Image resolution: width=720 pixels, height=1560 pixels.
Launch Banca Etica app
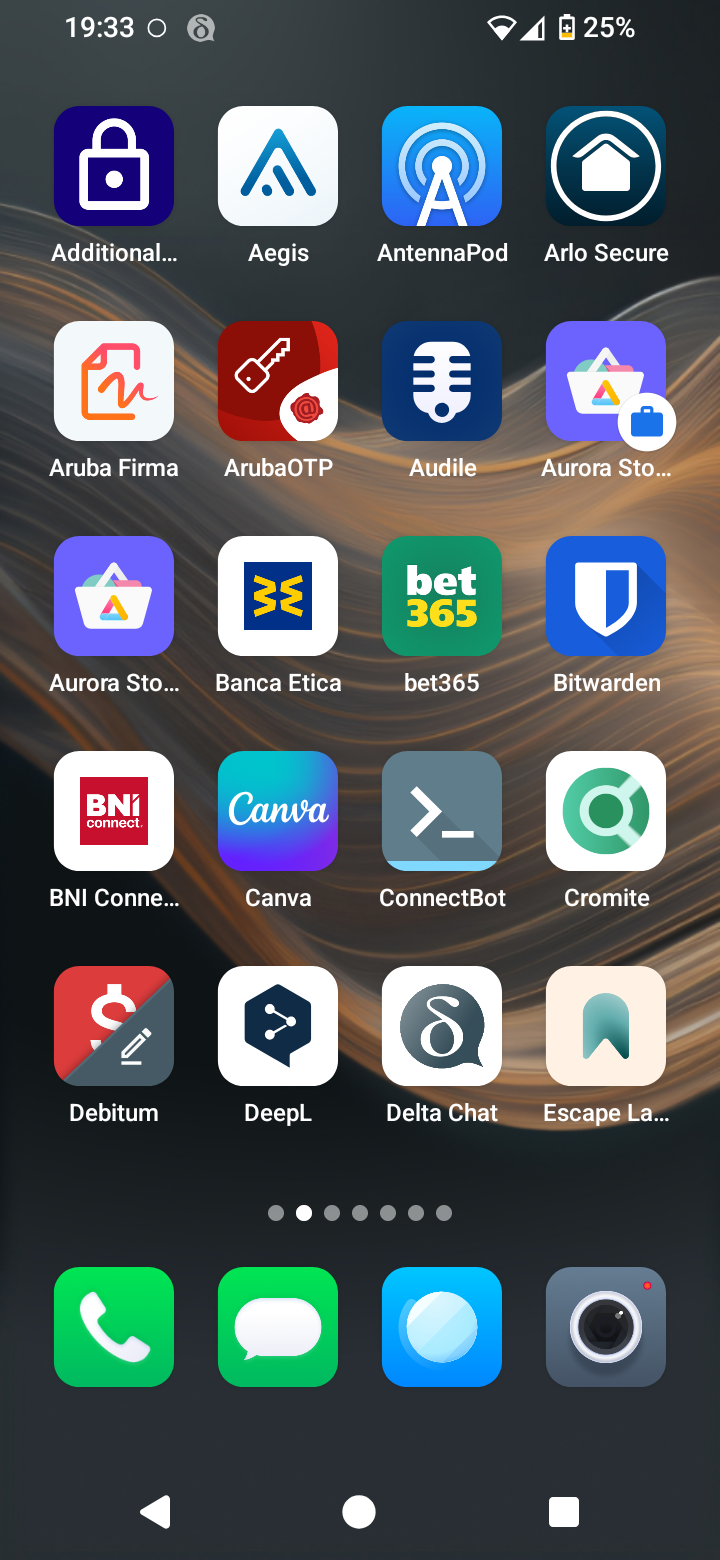click(278, 596)
